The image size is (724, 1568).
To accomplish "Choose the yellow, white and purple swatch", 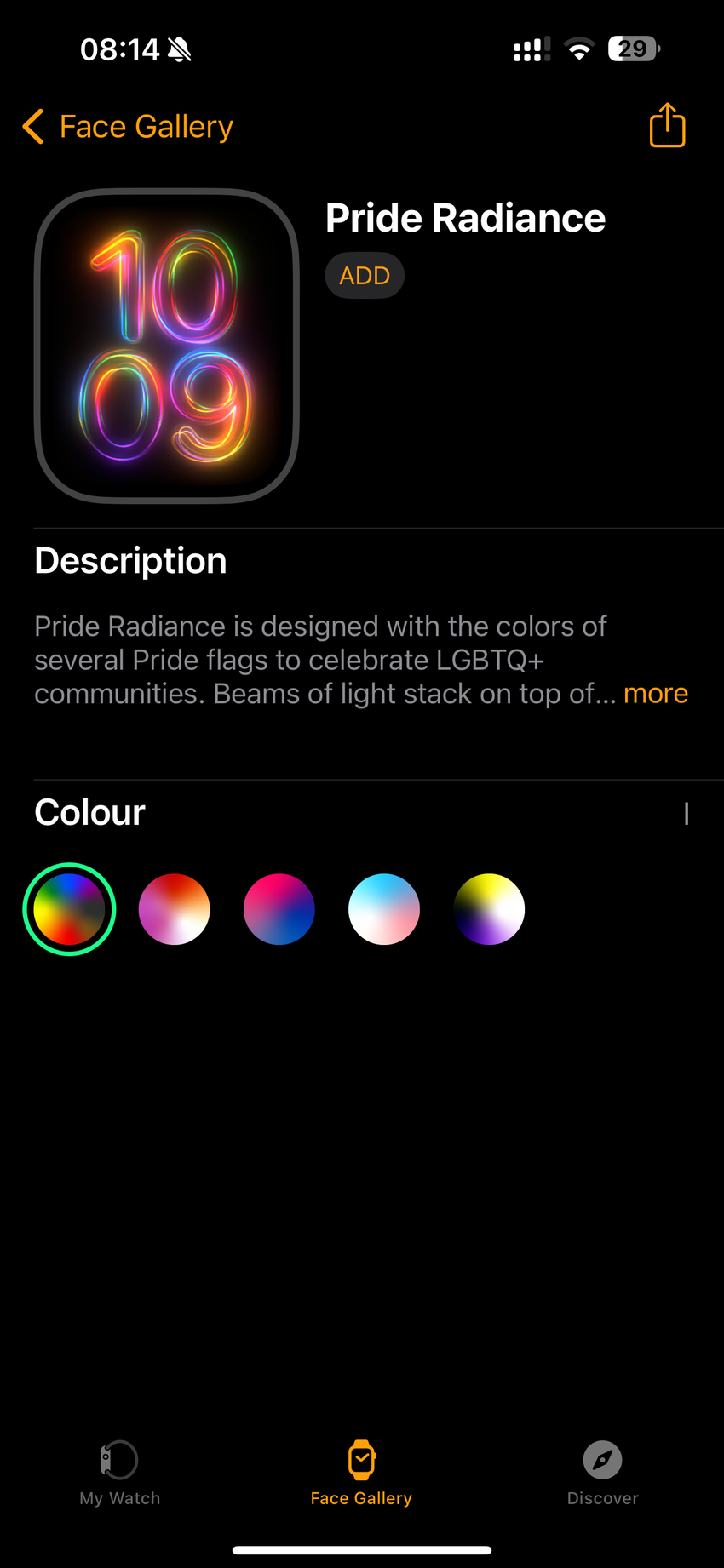I will [x=489, y=909].
